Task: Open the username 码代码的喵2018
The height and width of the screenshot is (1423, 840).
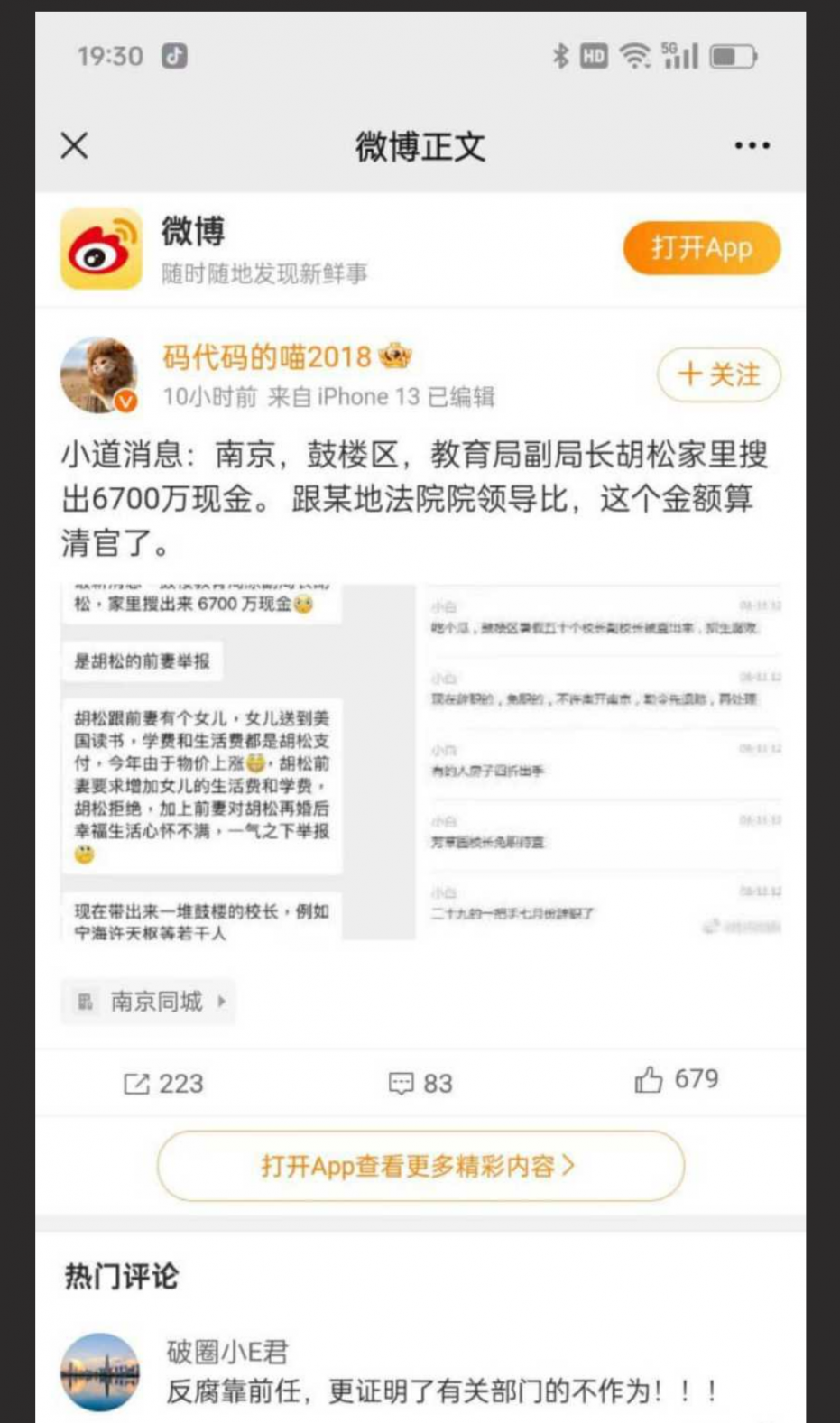Action: click(x=267, y=357)
